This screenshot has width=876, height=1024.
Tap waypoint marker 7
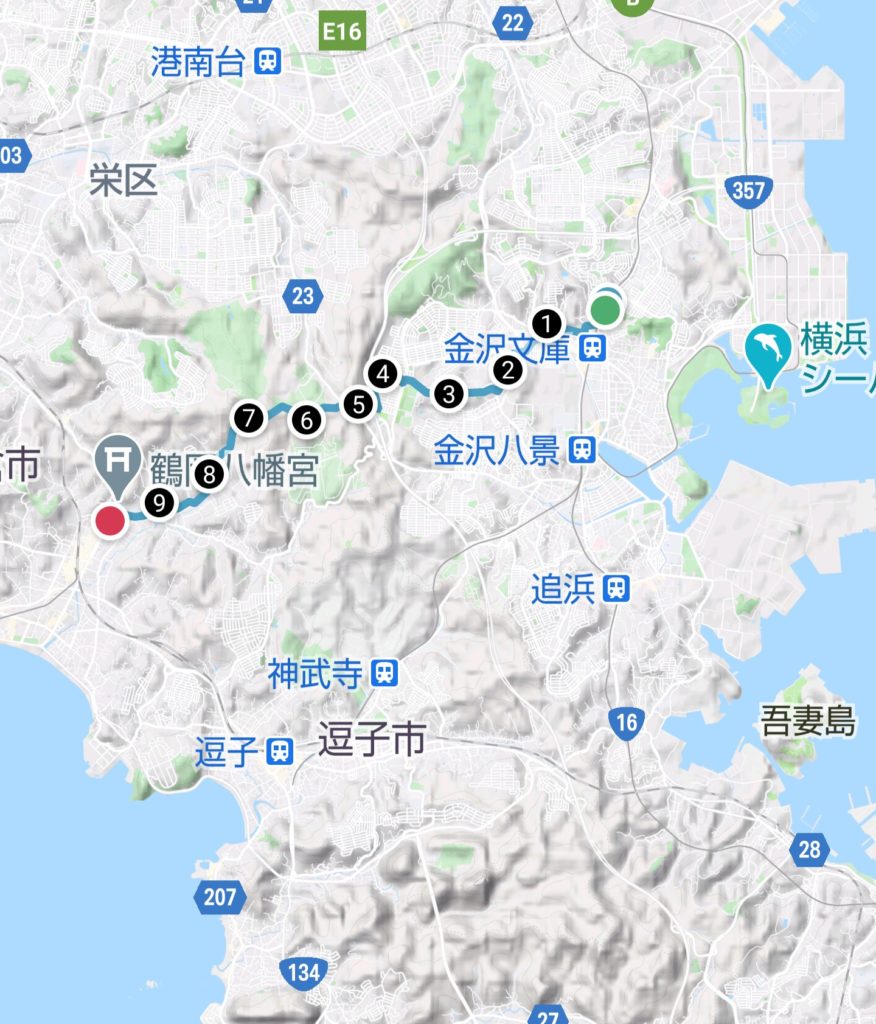(247, 417)
